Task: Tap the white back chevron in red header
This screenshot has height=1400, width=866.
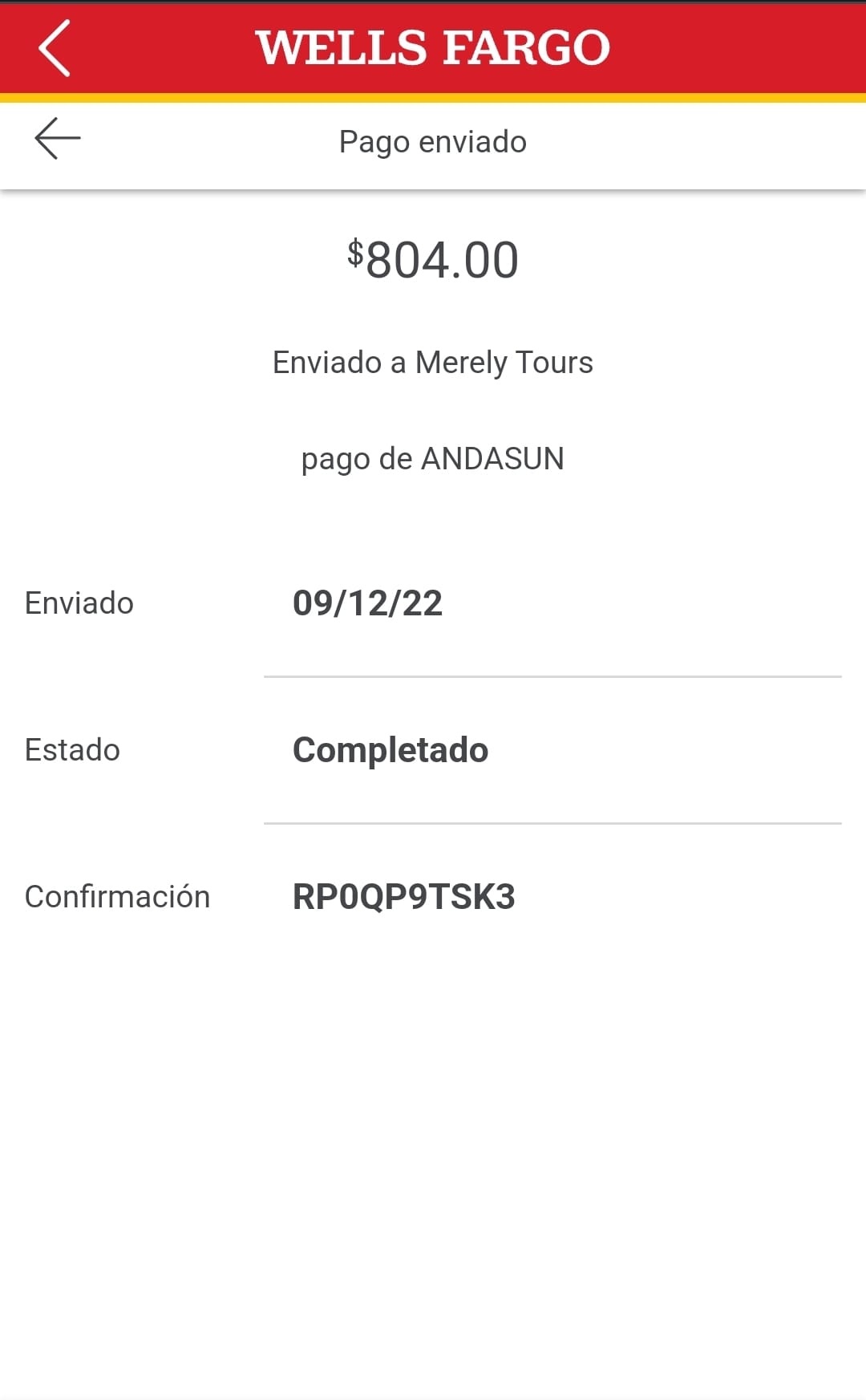Action: (55, 48)
